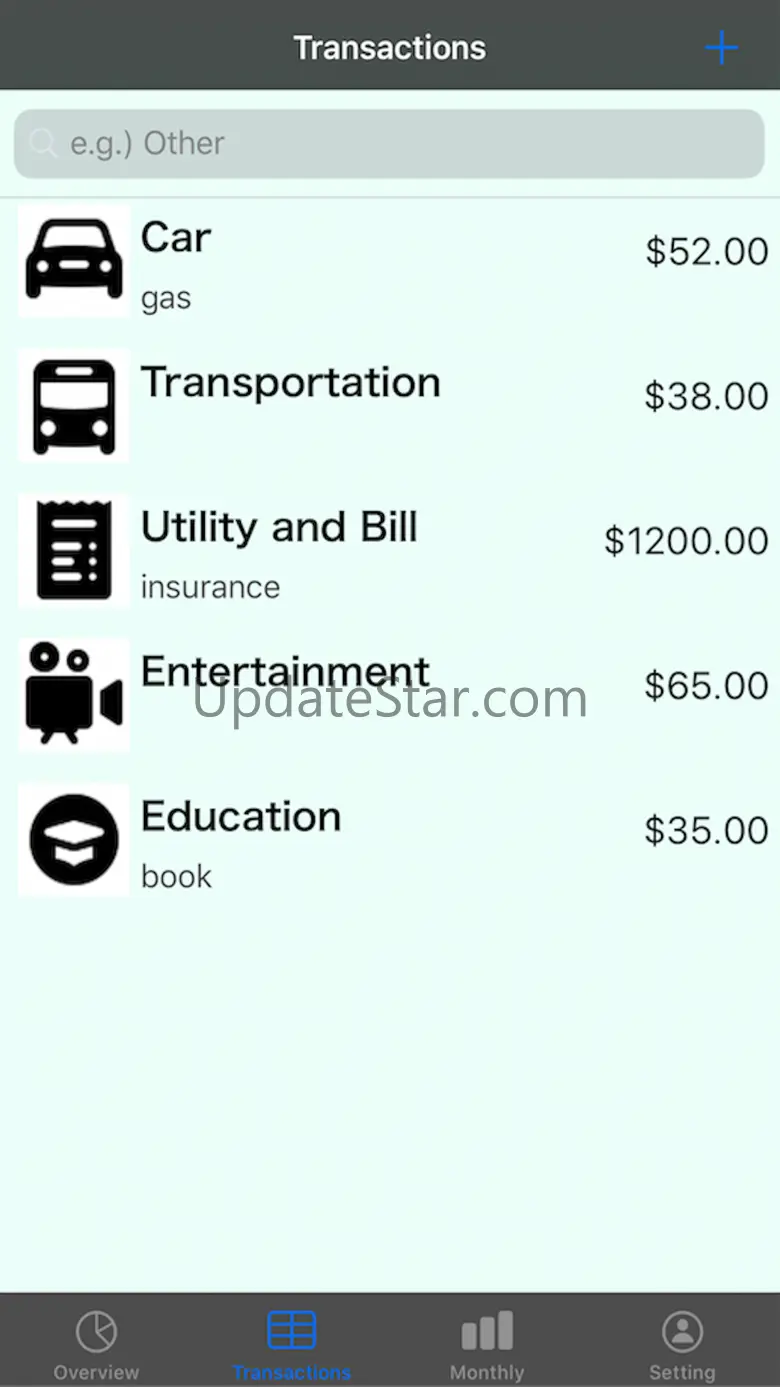Open the Education book transaction
Viewport: 780px width, 1387px height.
pos(390,840)
